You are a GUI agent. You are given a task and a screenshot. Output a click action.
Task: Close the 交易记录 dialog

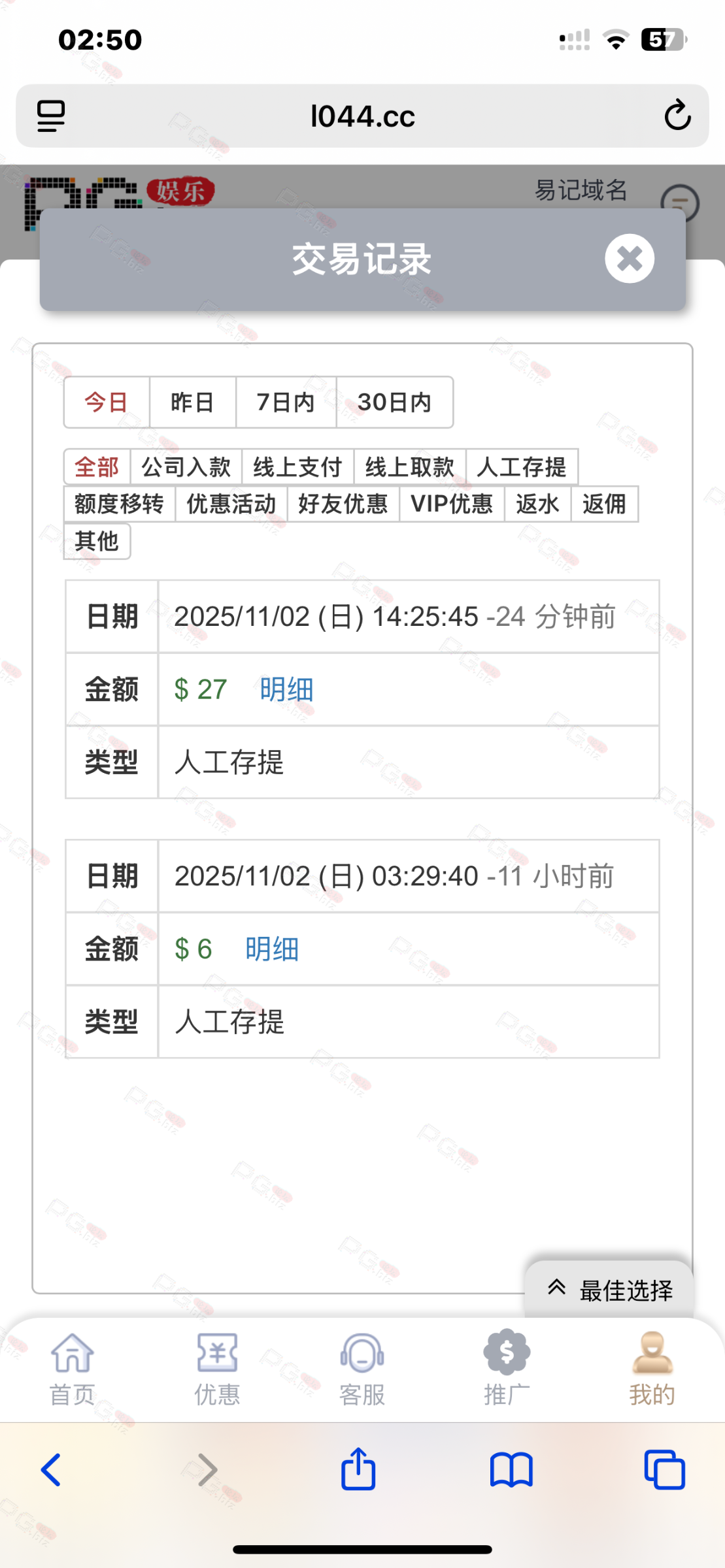(629, 259)
